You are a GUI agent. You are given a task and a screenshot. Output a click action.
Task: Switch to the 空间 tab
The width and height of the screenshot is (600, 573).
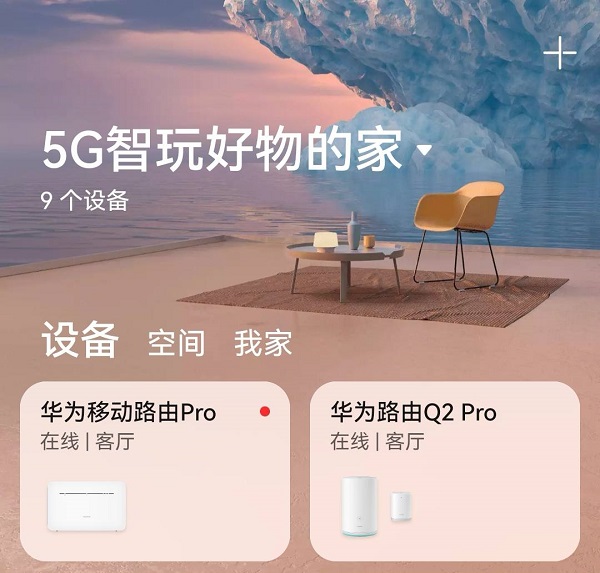176,343
